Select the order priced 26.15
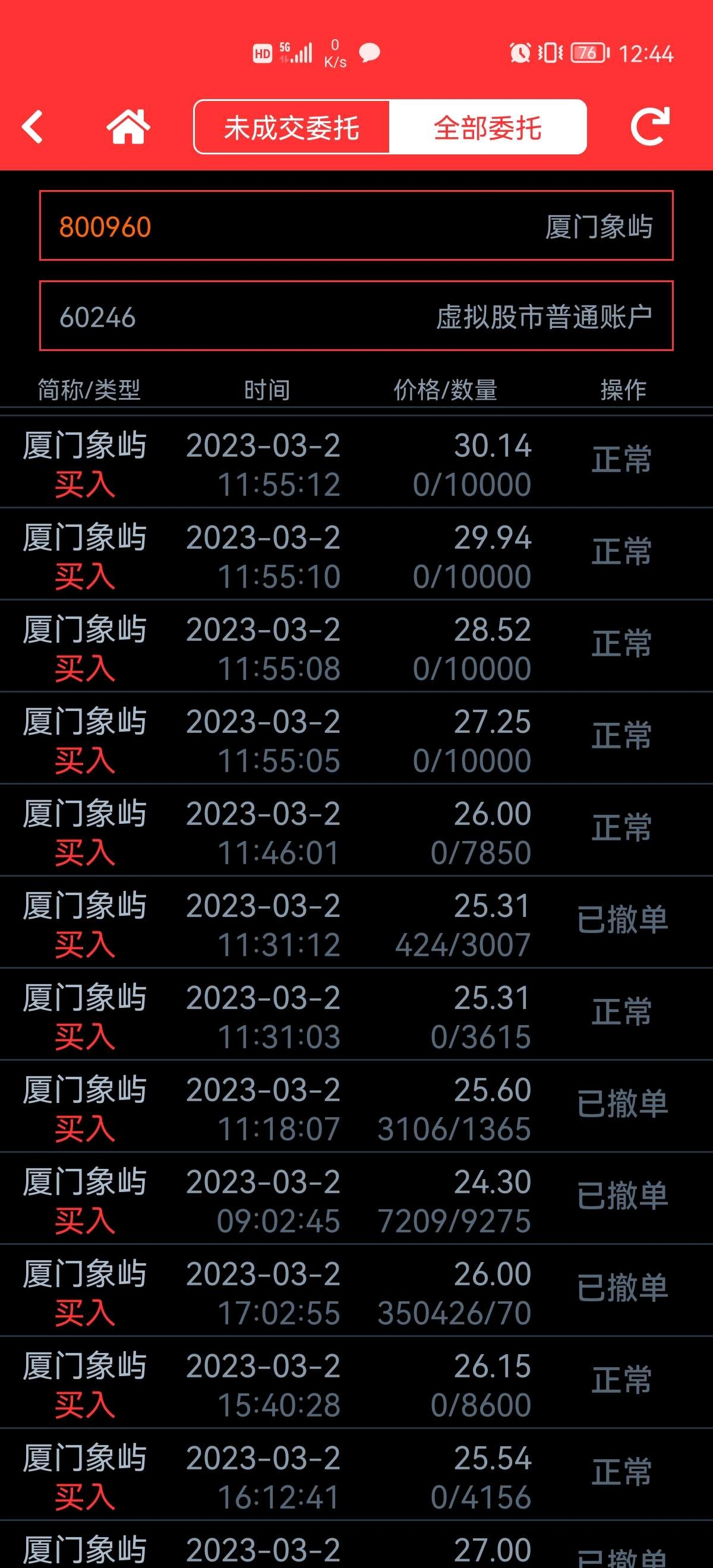Screen dimensions: 713x1568 point(356,1382)
